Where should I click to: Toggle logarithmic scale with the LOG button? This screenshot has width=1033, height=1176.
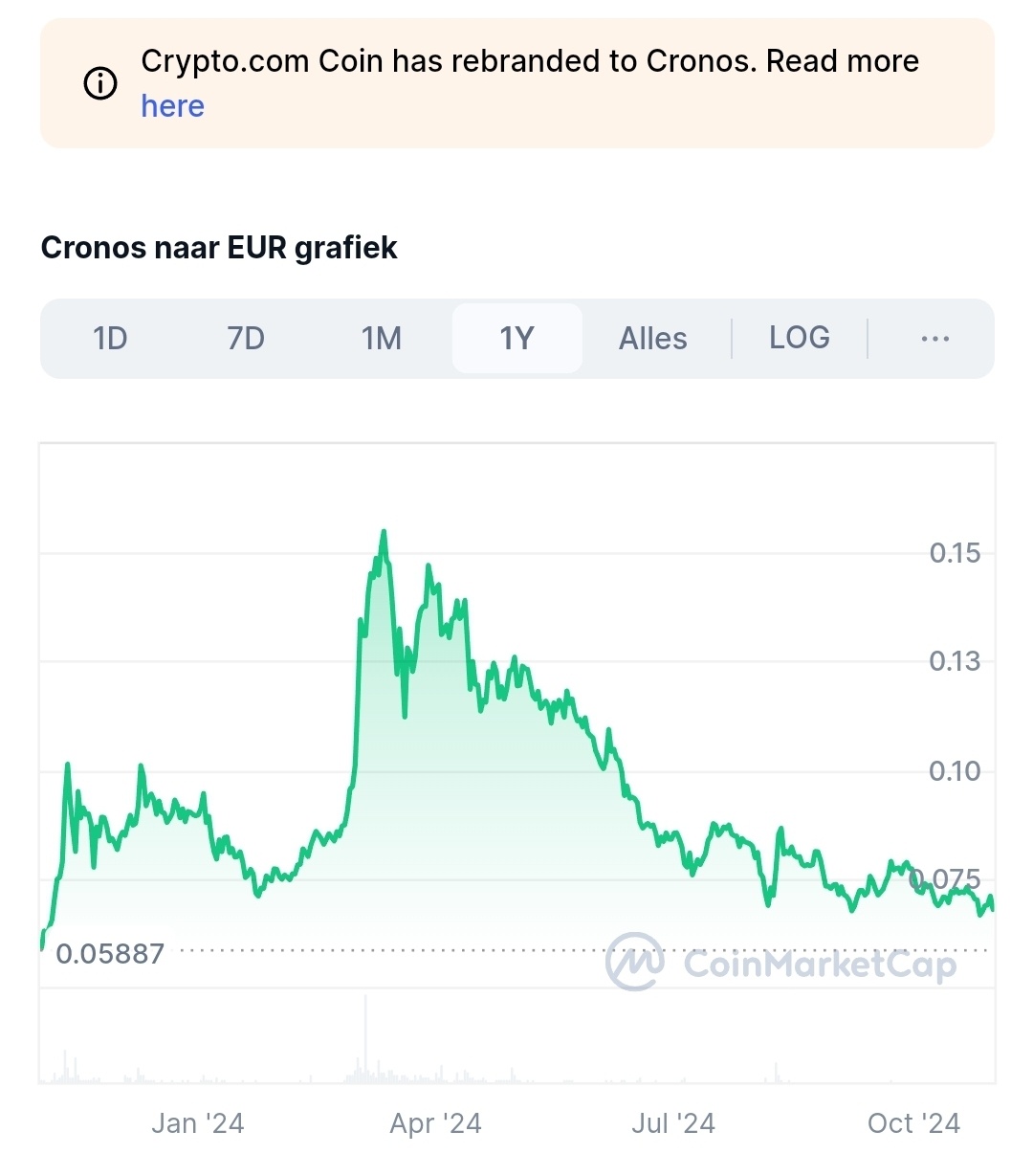click(799, 339)
